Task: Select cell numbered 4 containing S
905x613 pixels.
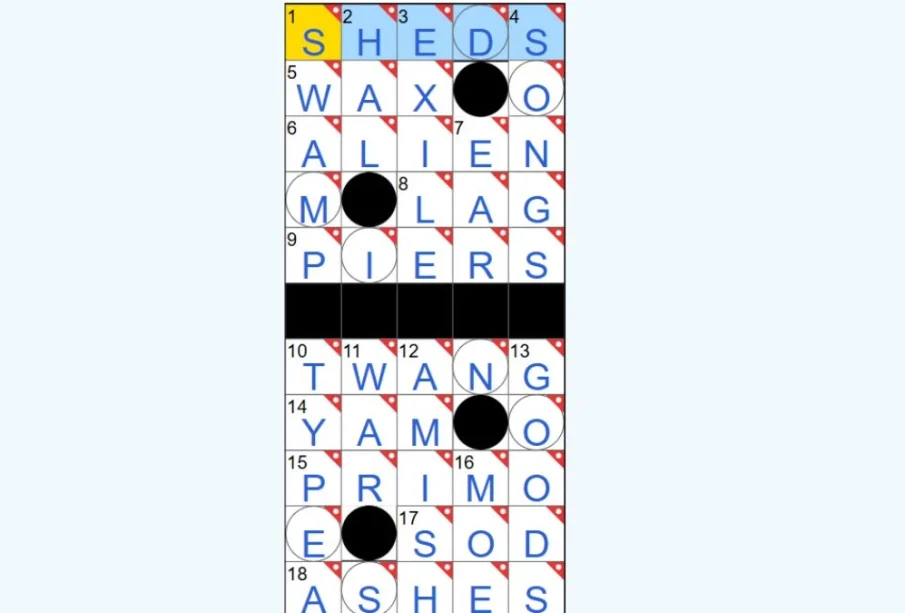Action: (537, 32)
